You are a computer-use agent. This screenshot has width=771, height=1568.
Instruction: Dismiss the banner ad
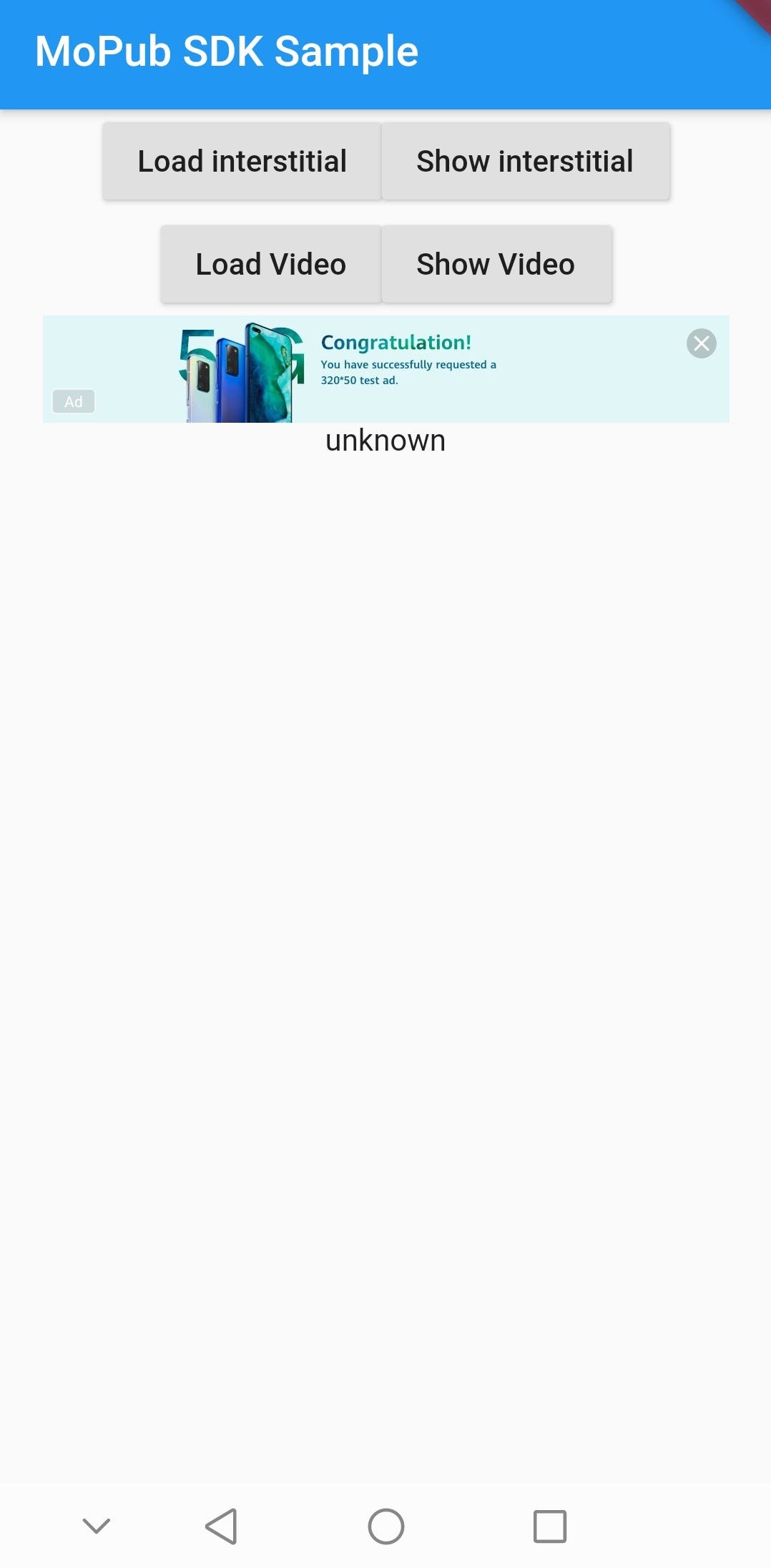702,343
